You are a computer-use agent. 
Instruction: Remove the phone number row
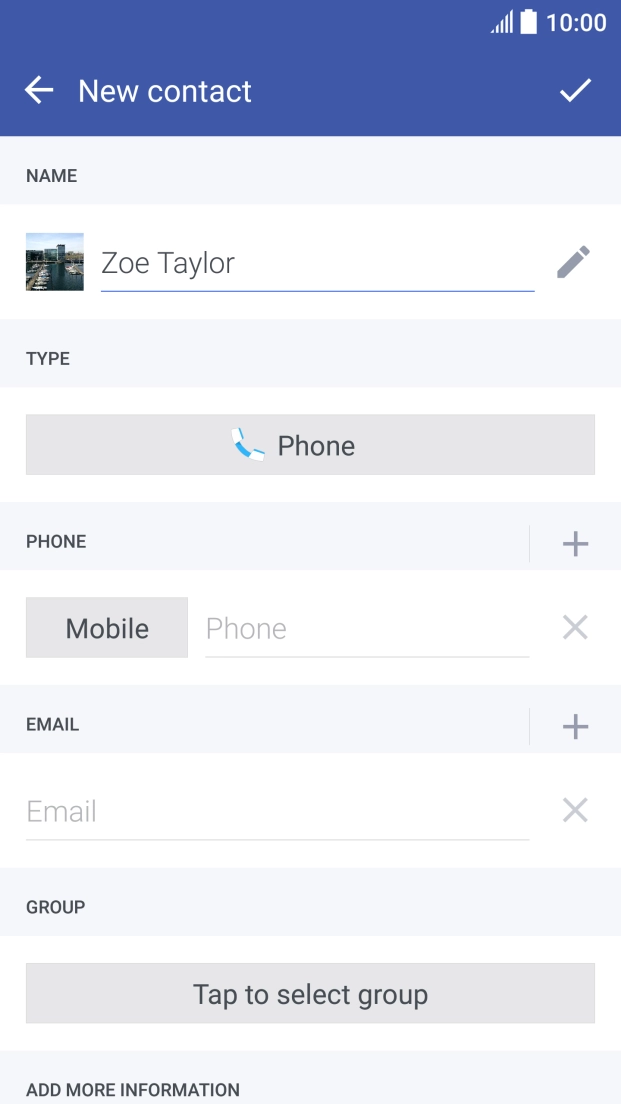coord(575,628)
